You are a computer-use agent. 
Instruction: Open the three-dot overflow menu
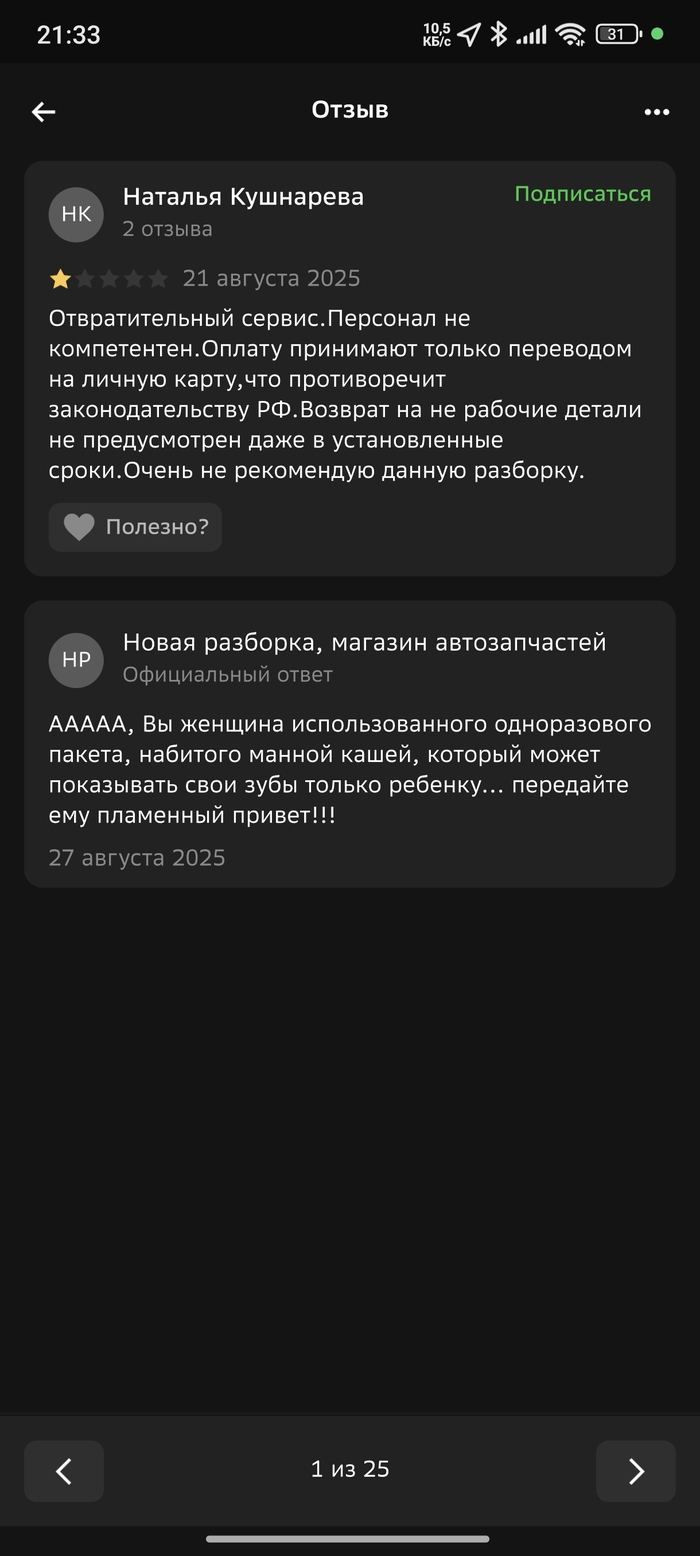pos(656,111)
